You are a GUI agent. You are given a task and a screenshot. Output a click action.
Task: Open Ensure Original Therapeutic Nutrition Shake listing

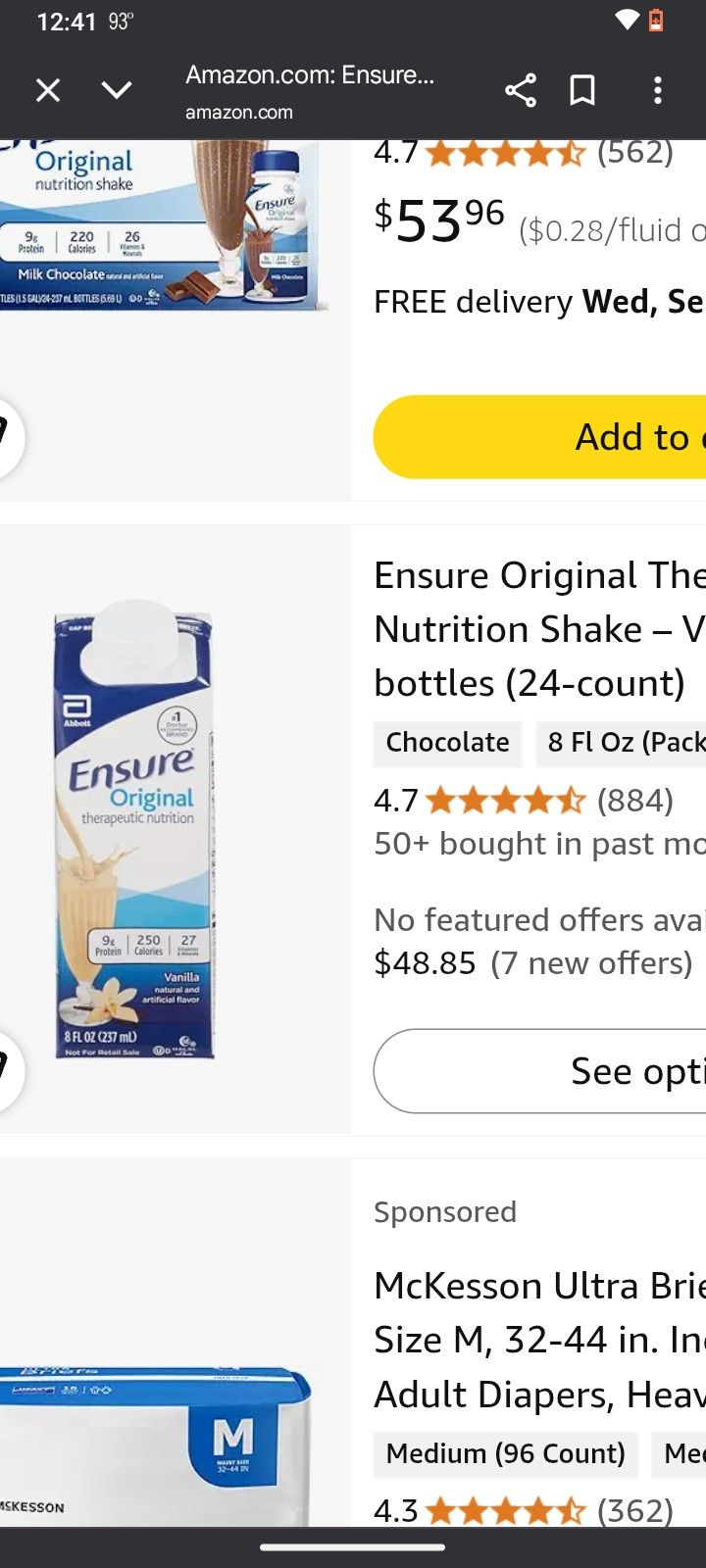539,629
